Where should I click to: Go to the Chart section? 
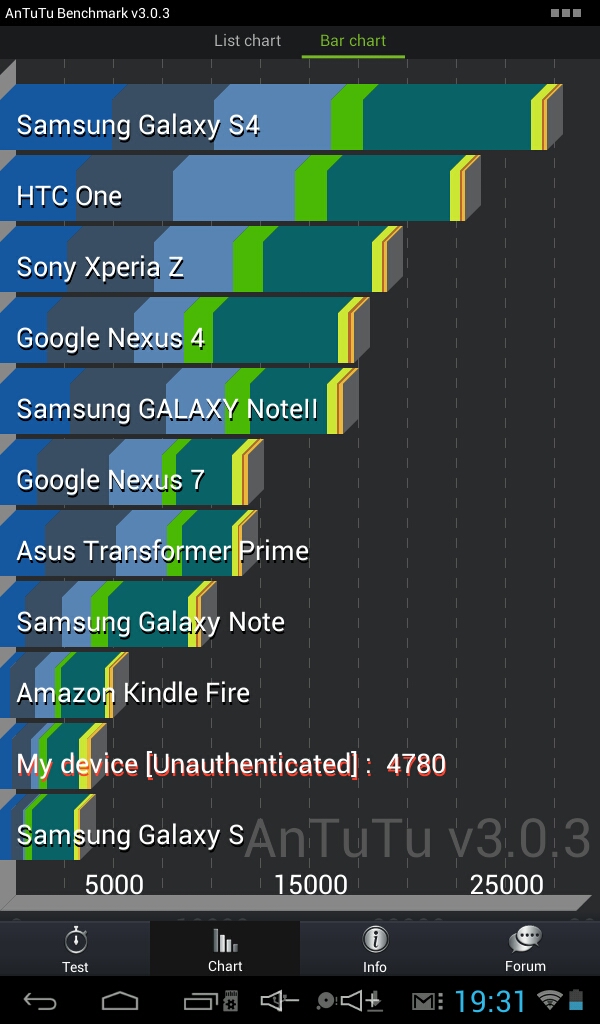pos(225,948)
